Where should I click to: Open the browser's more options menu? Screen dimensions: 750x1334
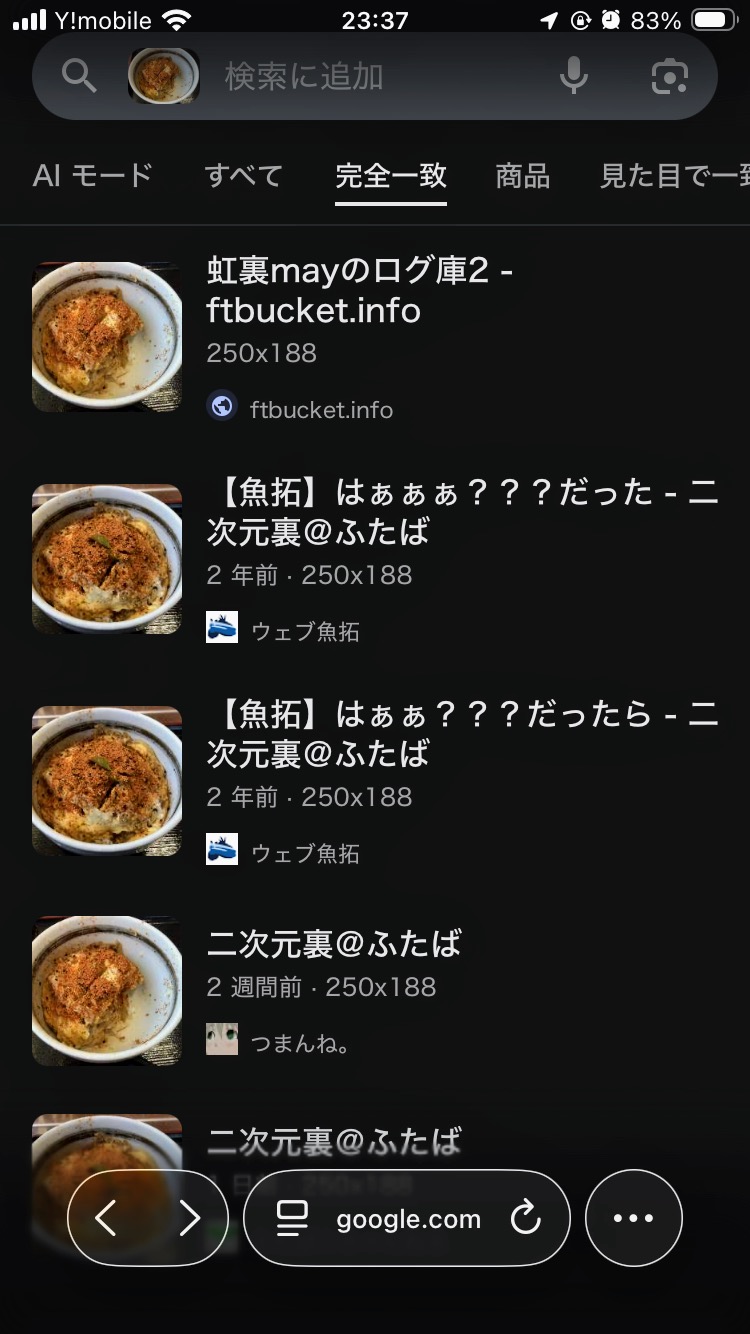click(x=633, y=1218)
